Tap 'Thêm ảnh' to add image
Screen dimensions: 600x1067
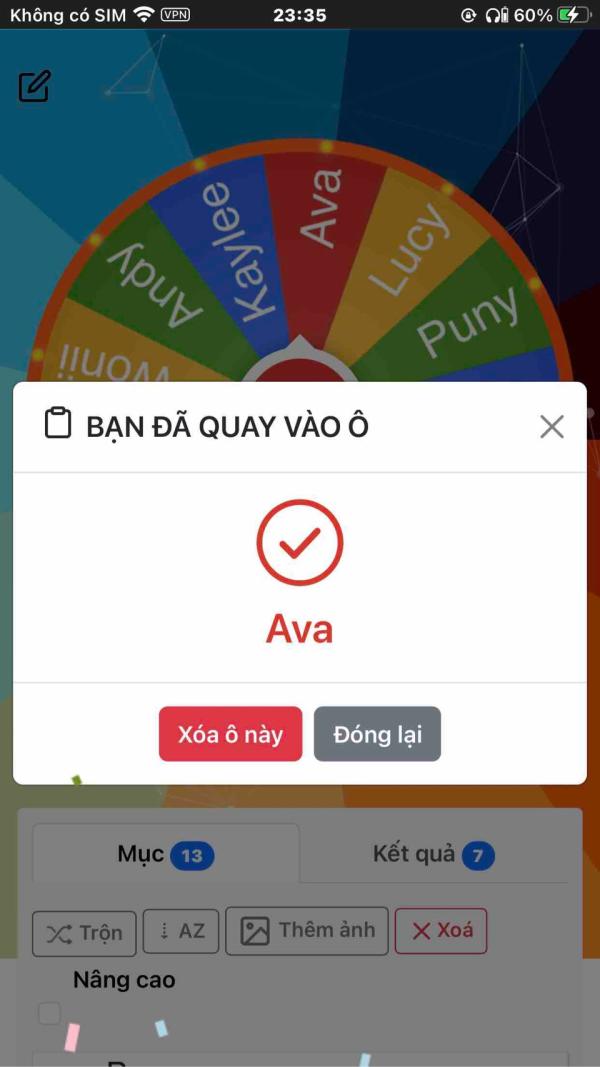[x=307, y=931]
